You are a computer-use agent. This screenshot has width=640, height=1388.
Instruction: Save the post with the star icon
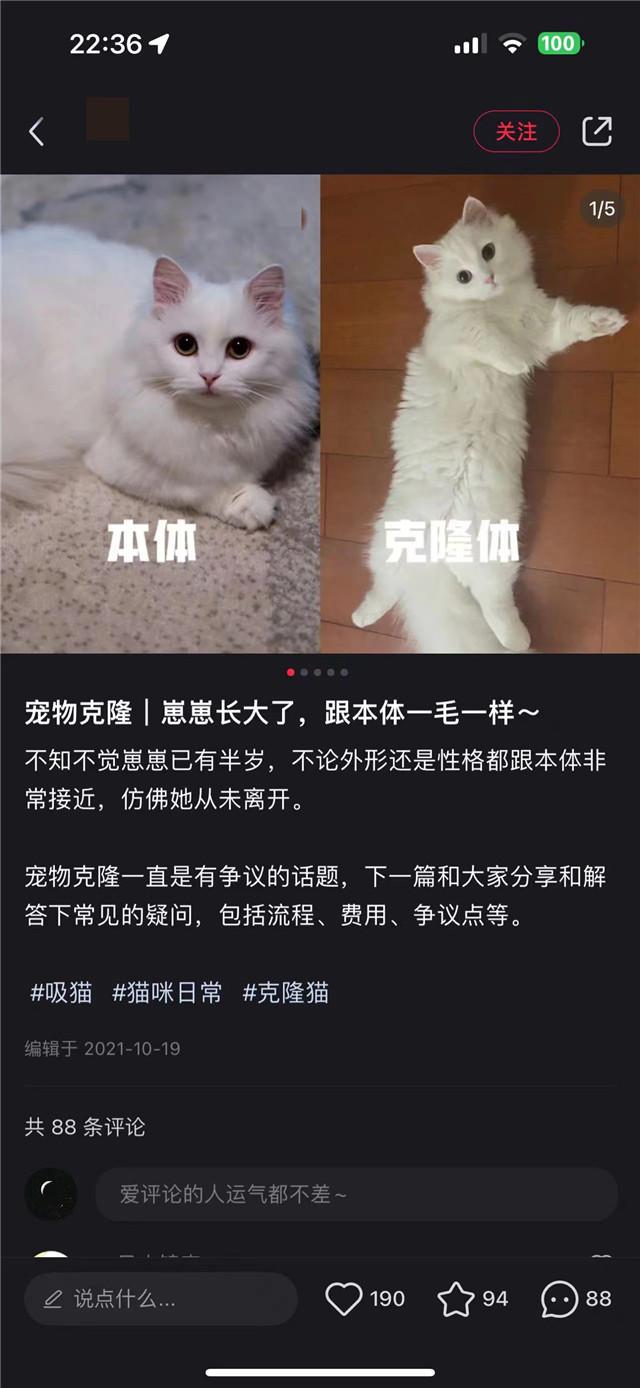pos(456,1299)
